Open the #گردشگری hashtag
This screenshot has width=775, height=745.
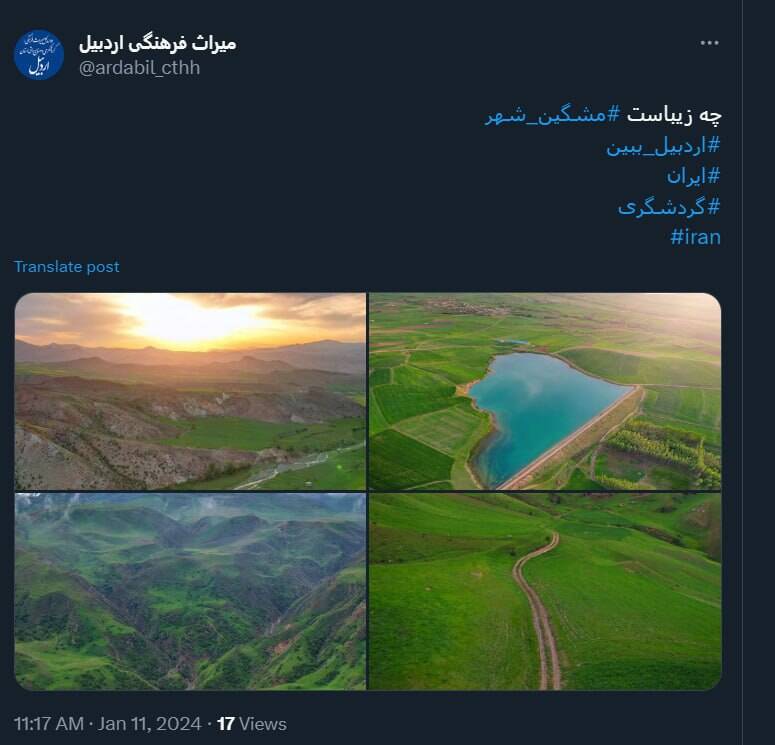click(669, 207)
